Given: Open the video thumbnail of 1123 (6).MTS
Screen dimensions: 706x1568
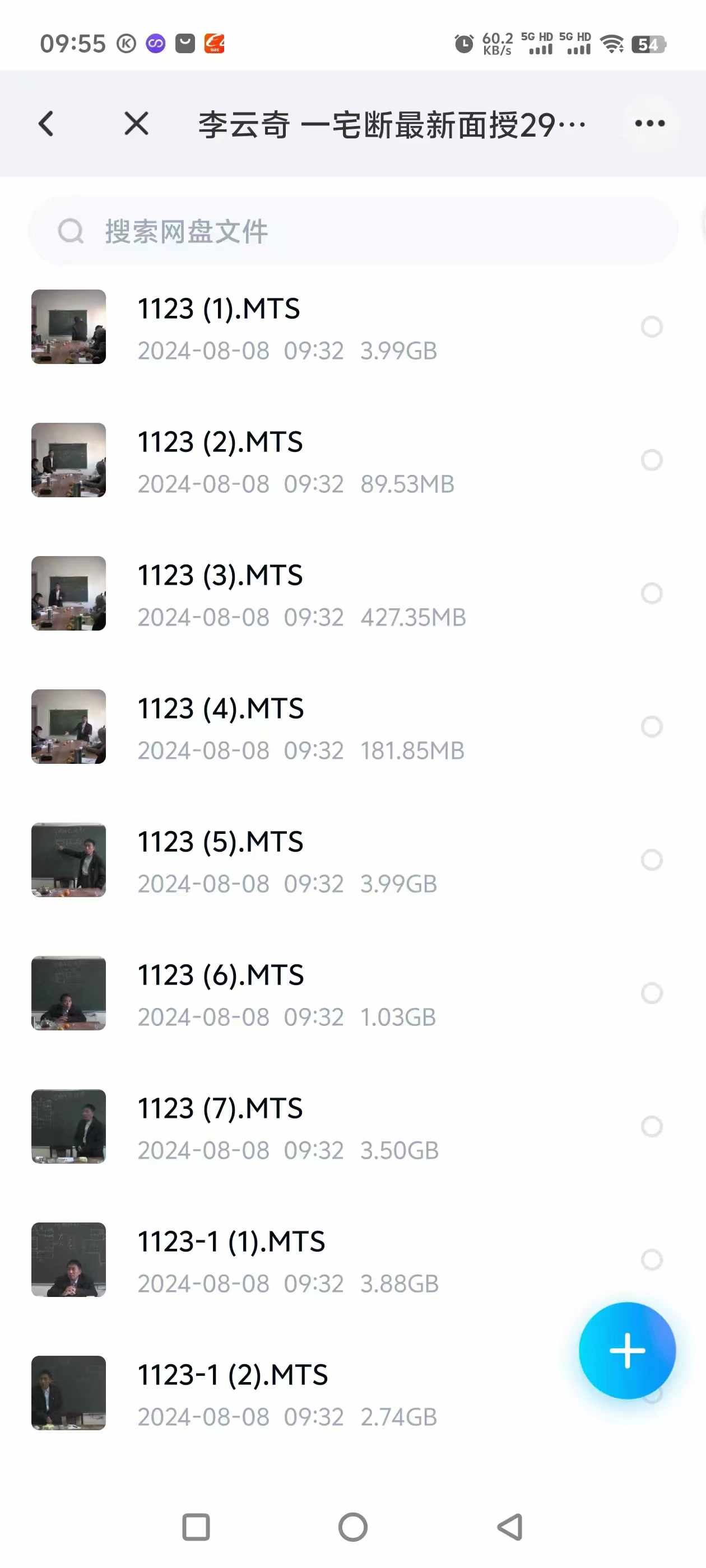Looking at the screenshot, I should pyautogui.click(x=69, y=993).
